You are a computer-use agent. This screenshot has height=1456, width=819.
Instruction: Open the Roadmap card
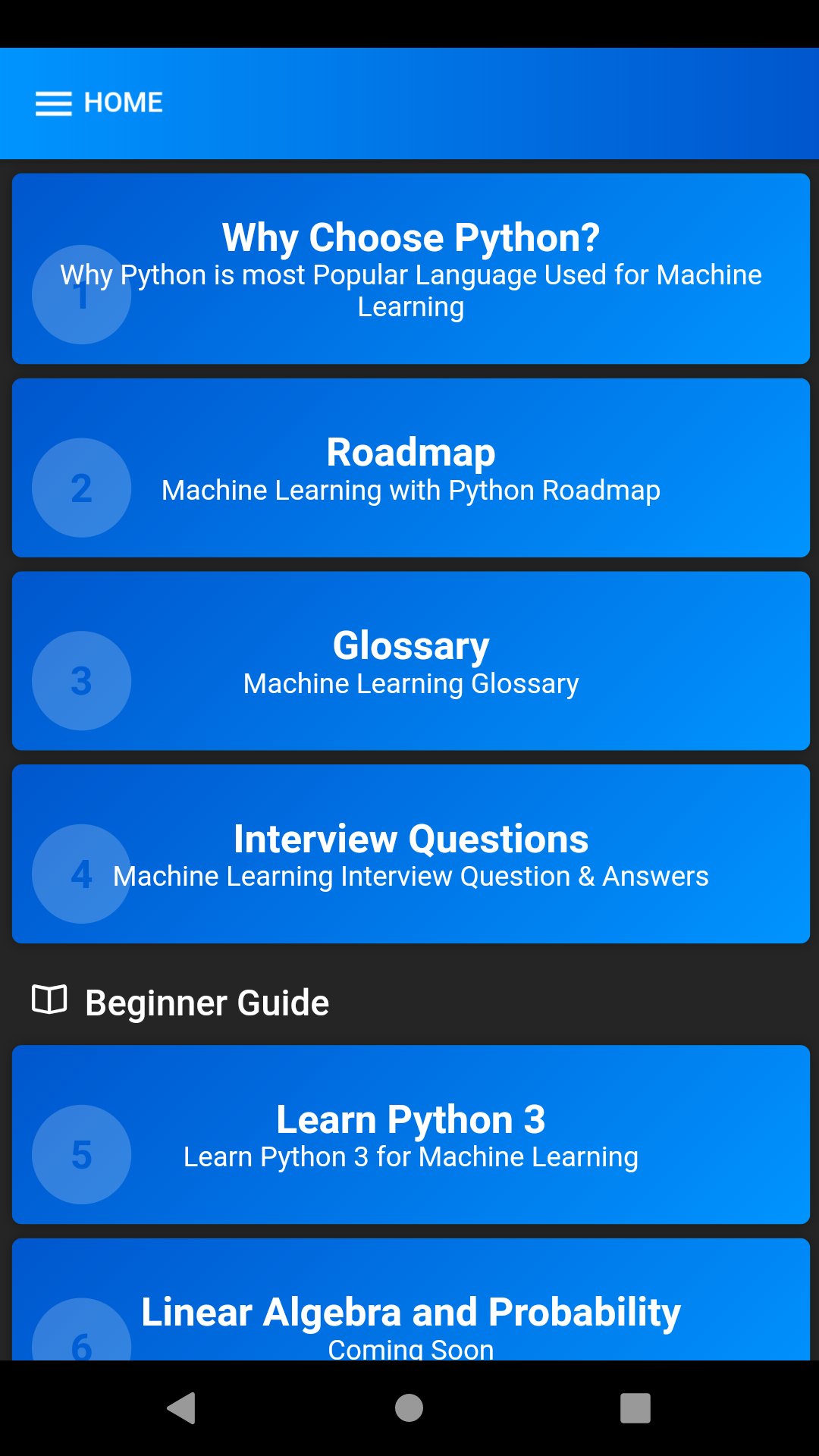[409, 467]
